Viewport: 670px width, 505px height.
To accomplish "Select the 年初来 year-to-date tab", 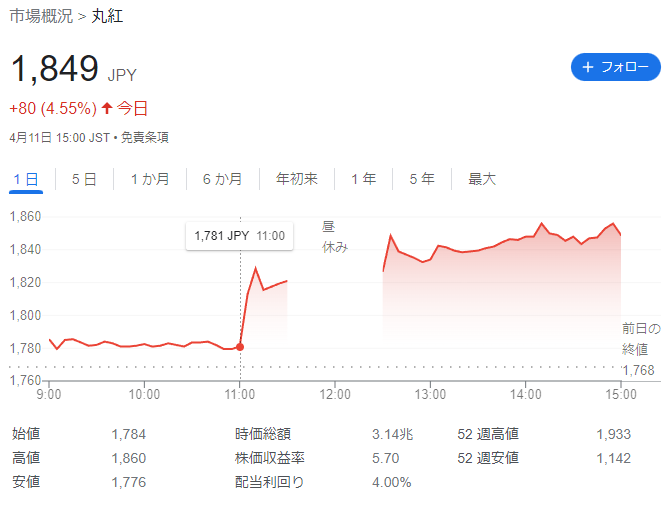I will [x=297, y=179].
